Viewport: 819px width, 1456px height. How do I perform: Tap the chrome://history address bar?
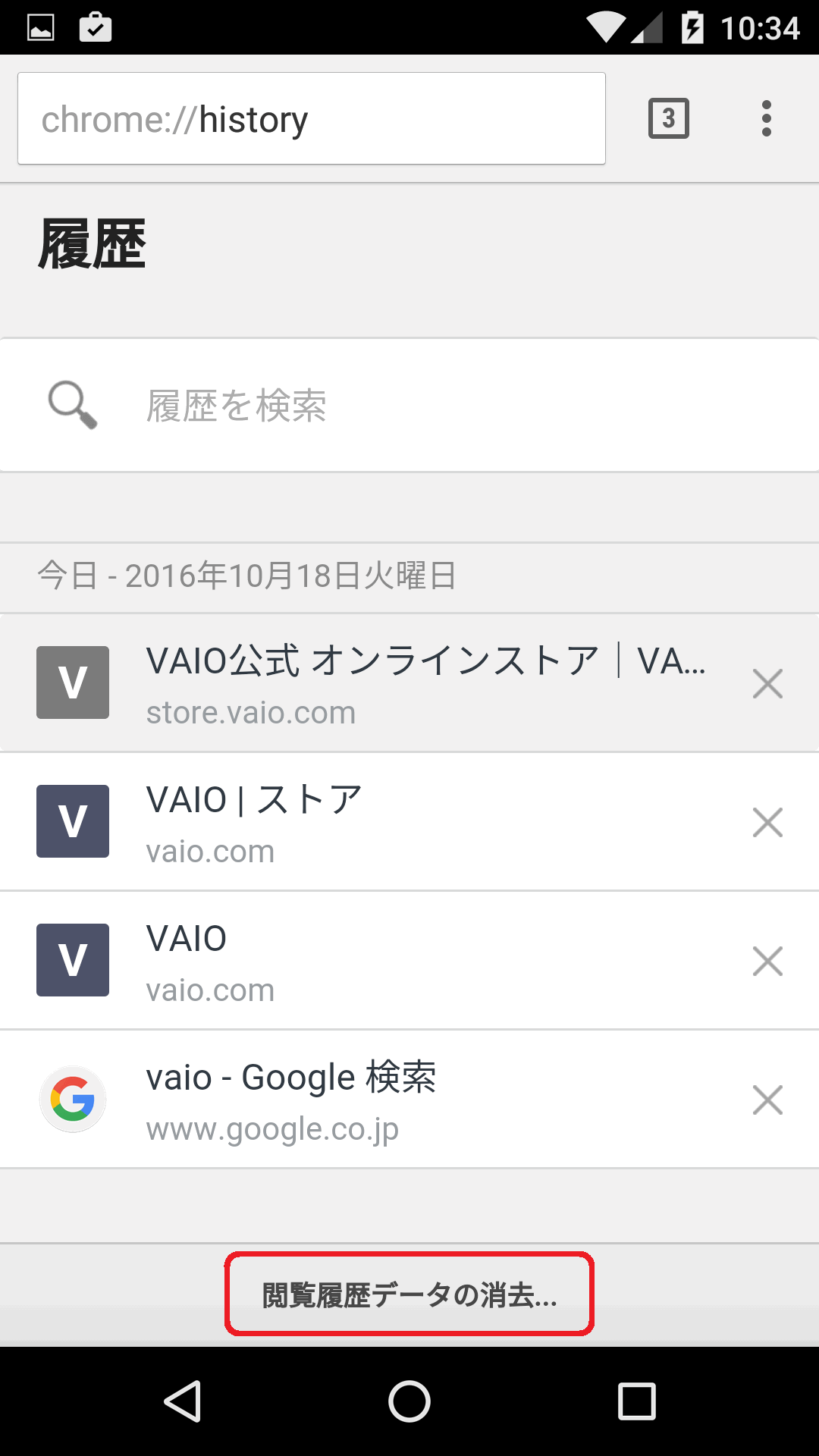tap(312, 118)
